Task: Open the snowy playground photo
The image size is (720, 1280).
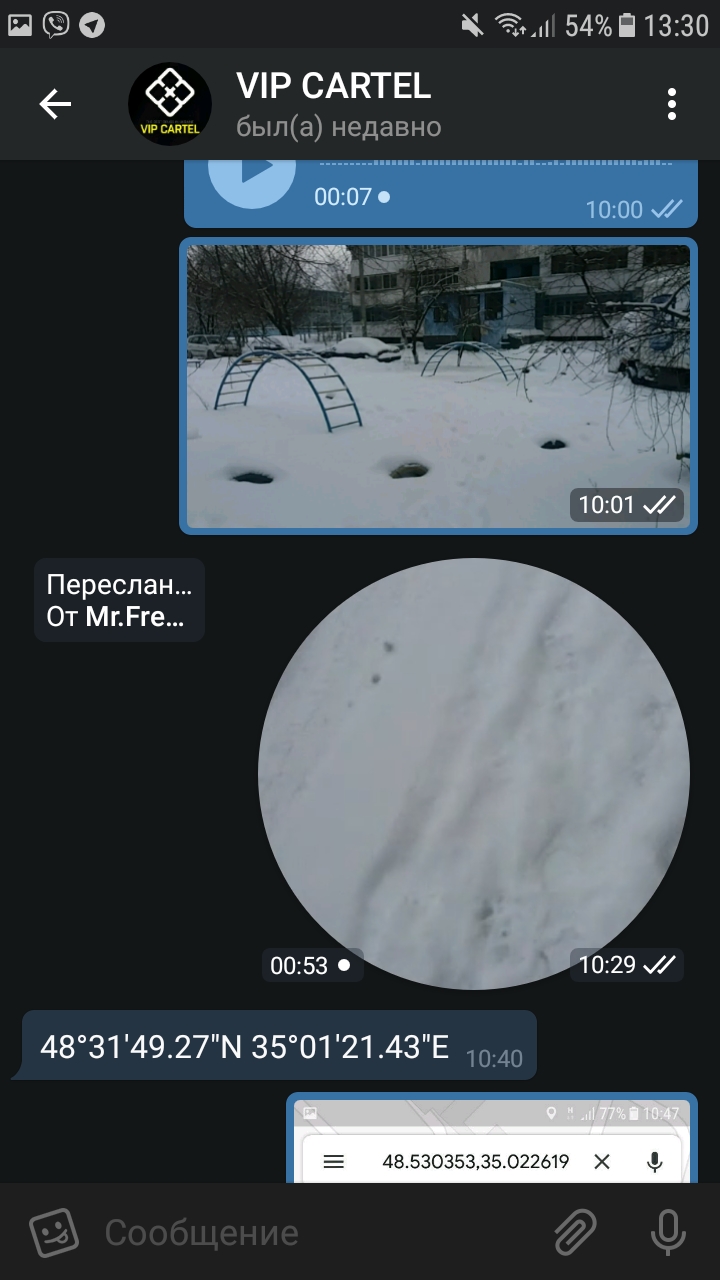Action: click(x=438, y=385)
